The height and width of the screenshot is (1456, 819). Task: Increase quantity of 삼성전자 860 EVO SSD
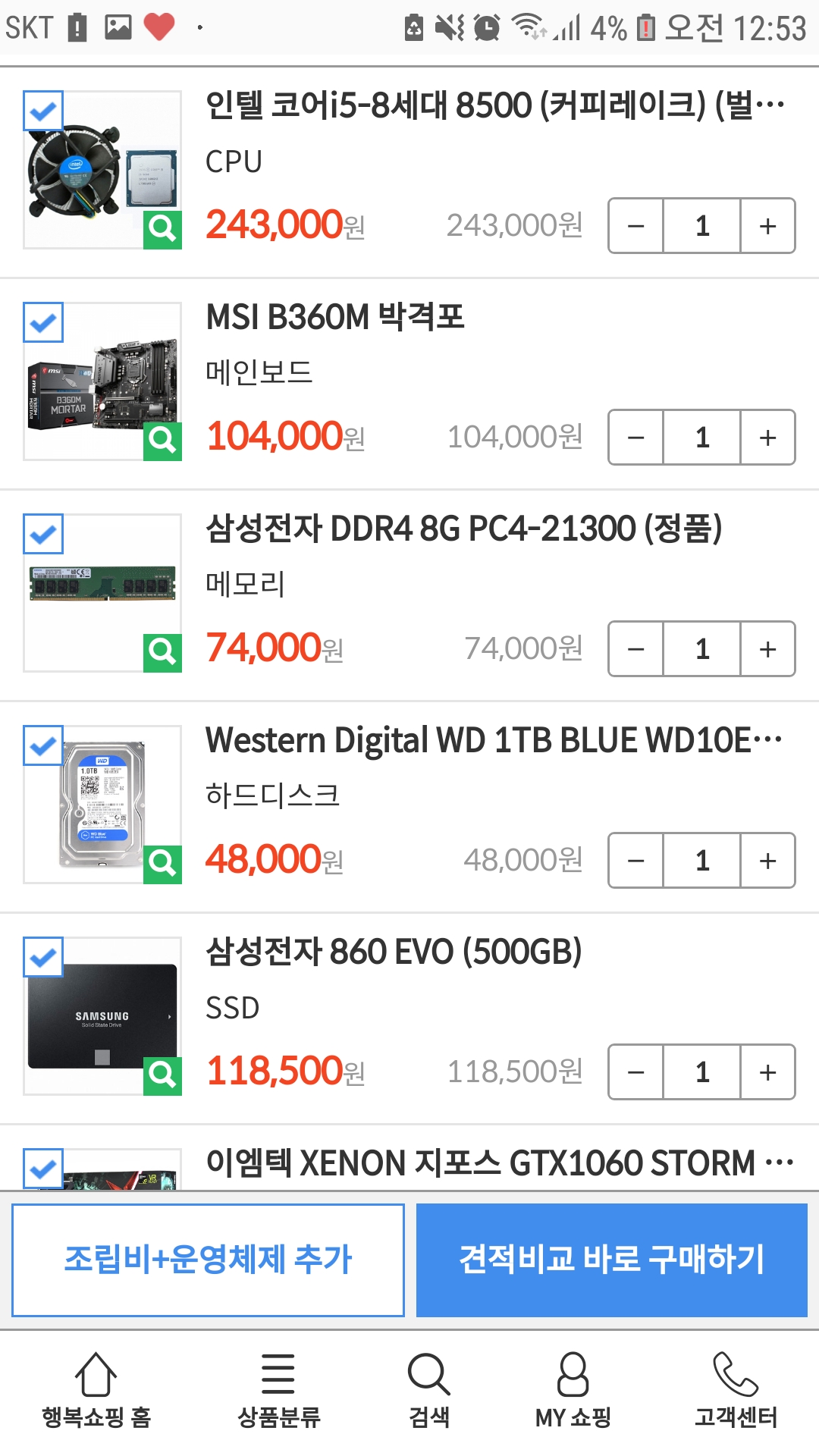pyautogui.click(x=767, y=1072)
